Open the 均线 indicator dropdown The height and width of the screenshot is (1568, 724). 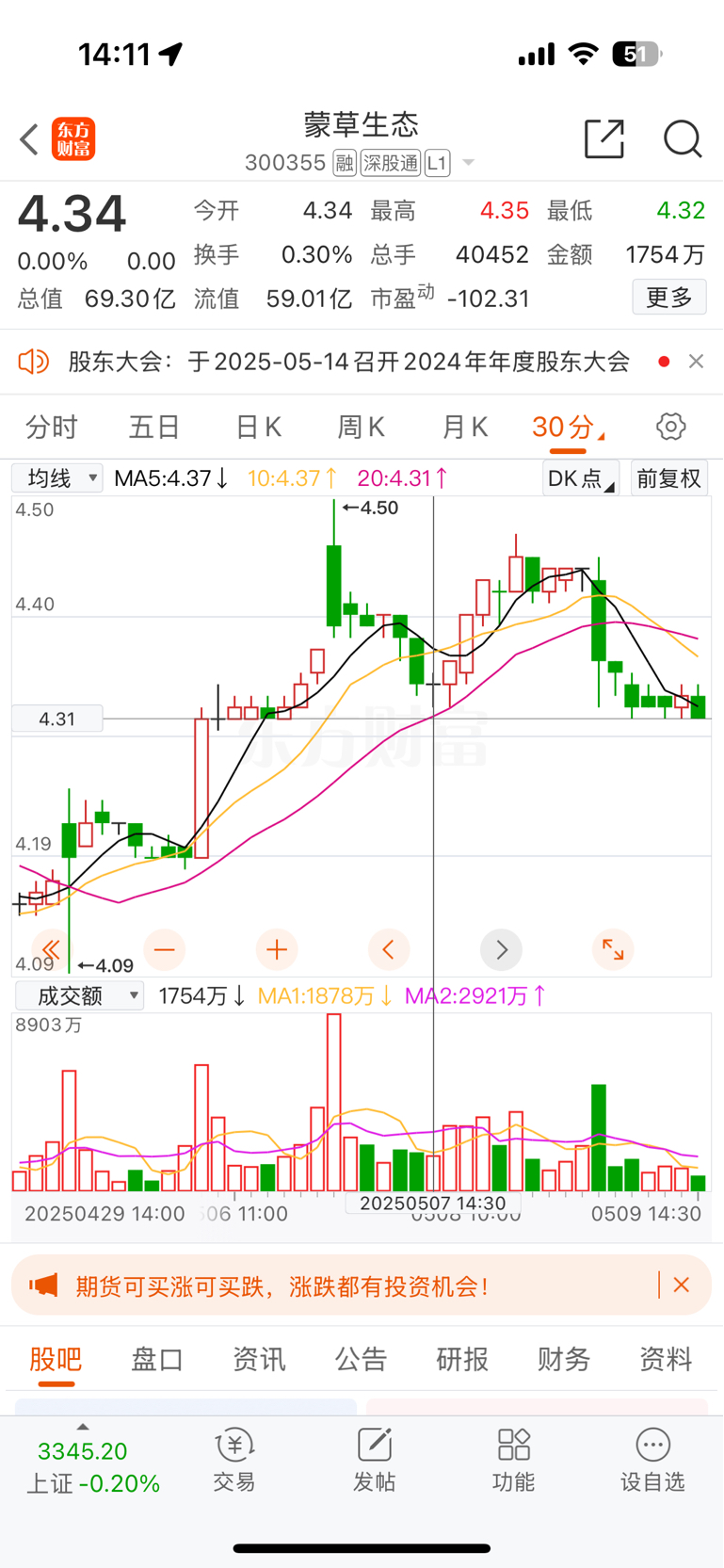click(x=56, y=478)
